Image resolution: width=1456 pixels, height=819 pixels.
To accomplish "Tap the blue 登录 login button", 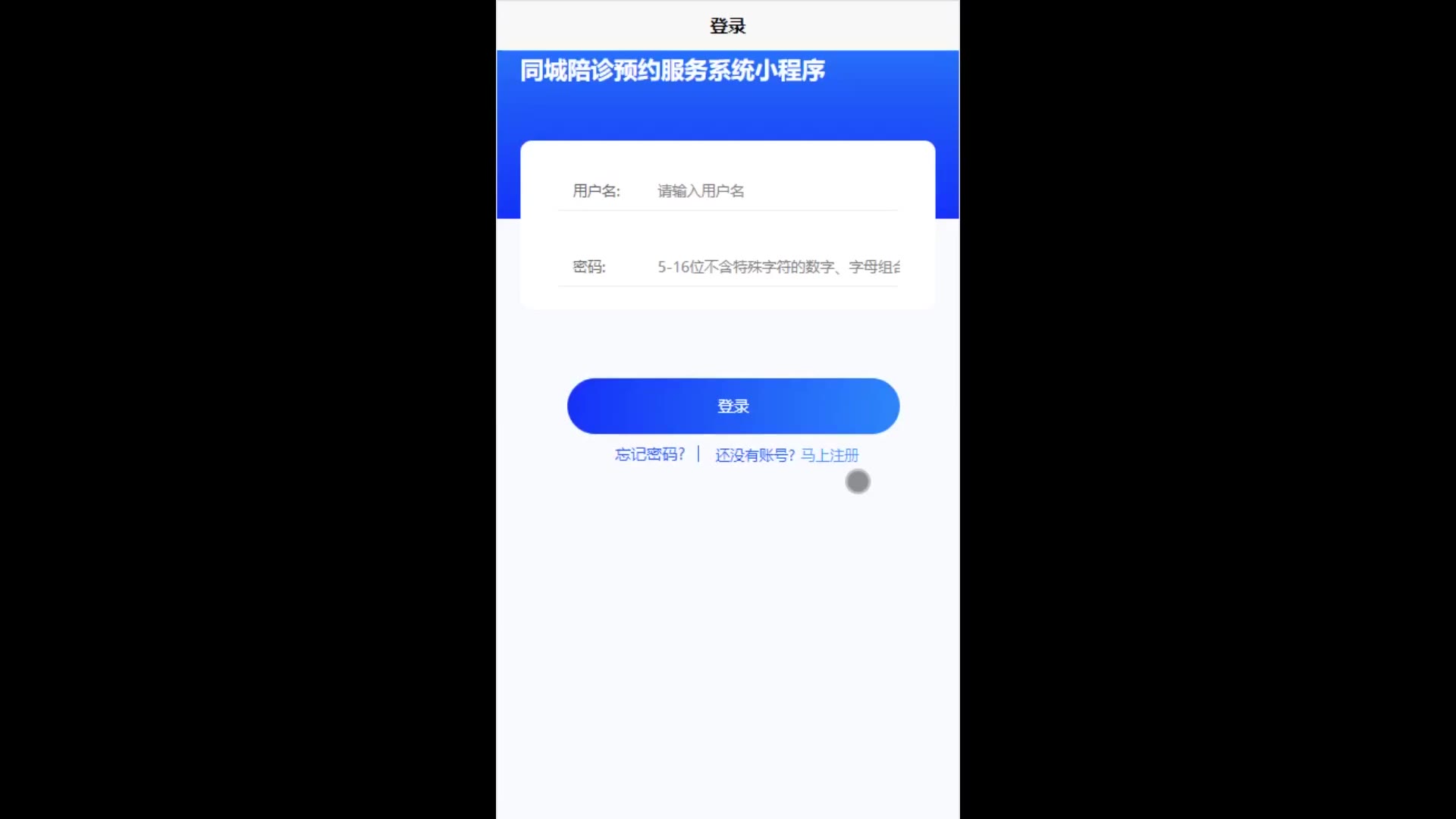I will (x=733, y=406).
